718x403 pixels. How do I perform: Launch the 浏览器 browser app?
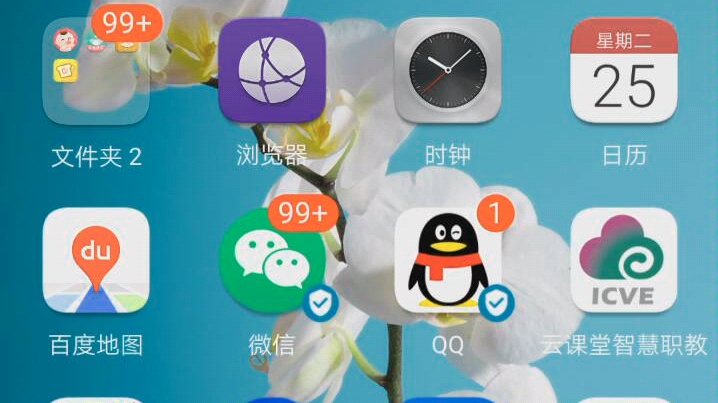point(272,70)
